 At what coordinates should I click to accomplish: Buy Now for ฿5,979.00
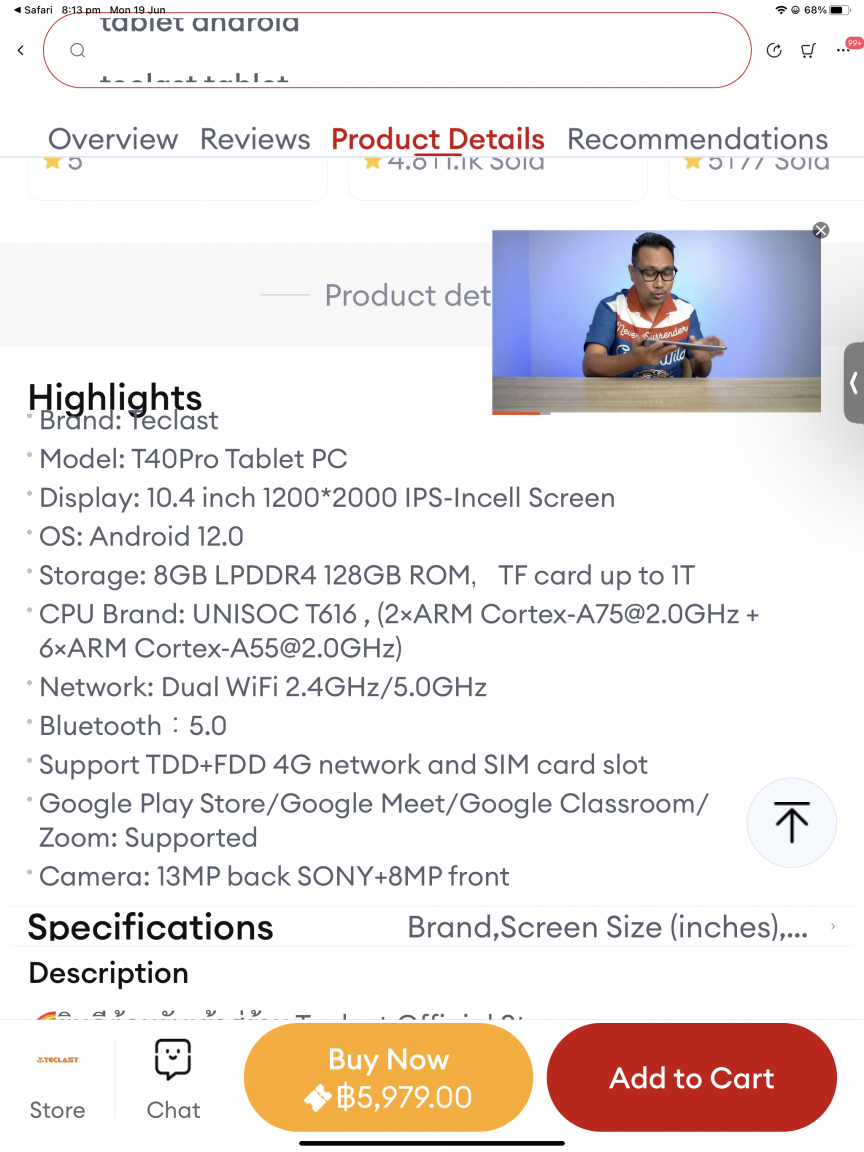coord(388,1078)
